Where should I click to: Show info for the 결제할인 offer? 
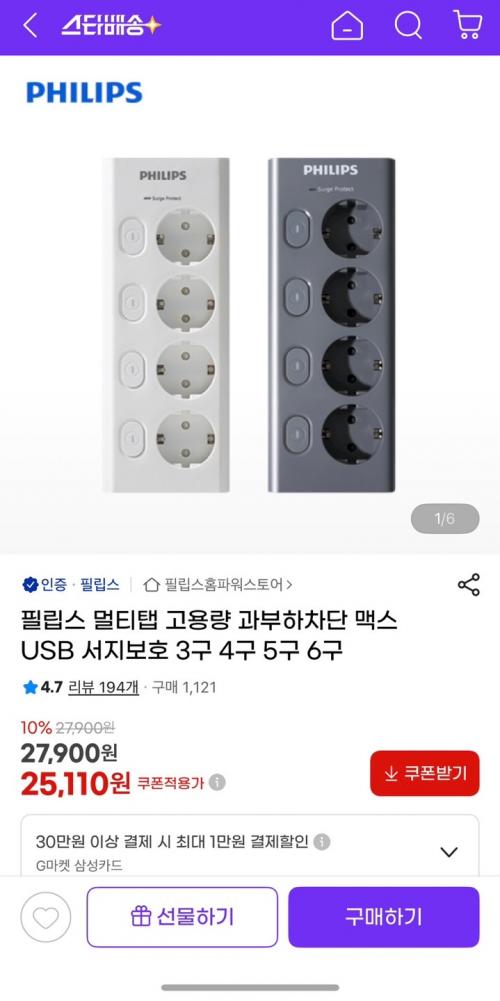click(322, 842)
